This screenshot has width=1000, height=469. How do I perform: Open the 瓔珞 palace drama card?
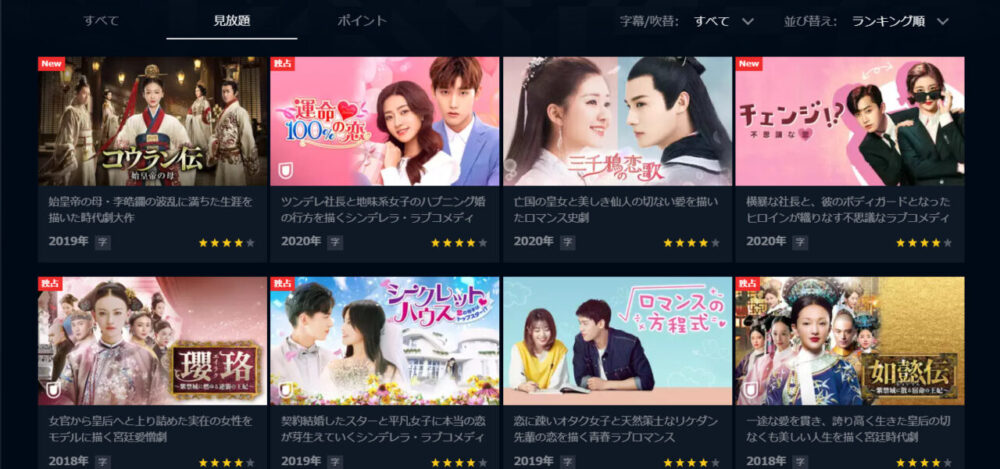coord(152,341)
